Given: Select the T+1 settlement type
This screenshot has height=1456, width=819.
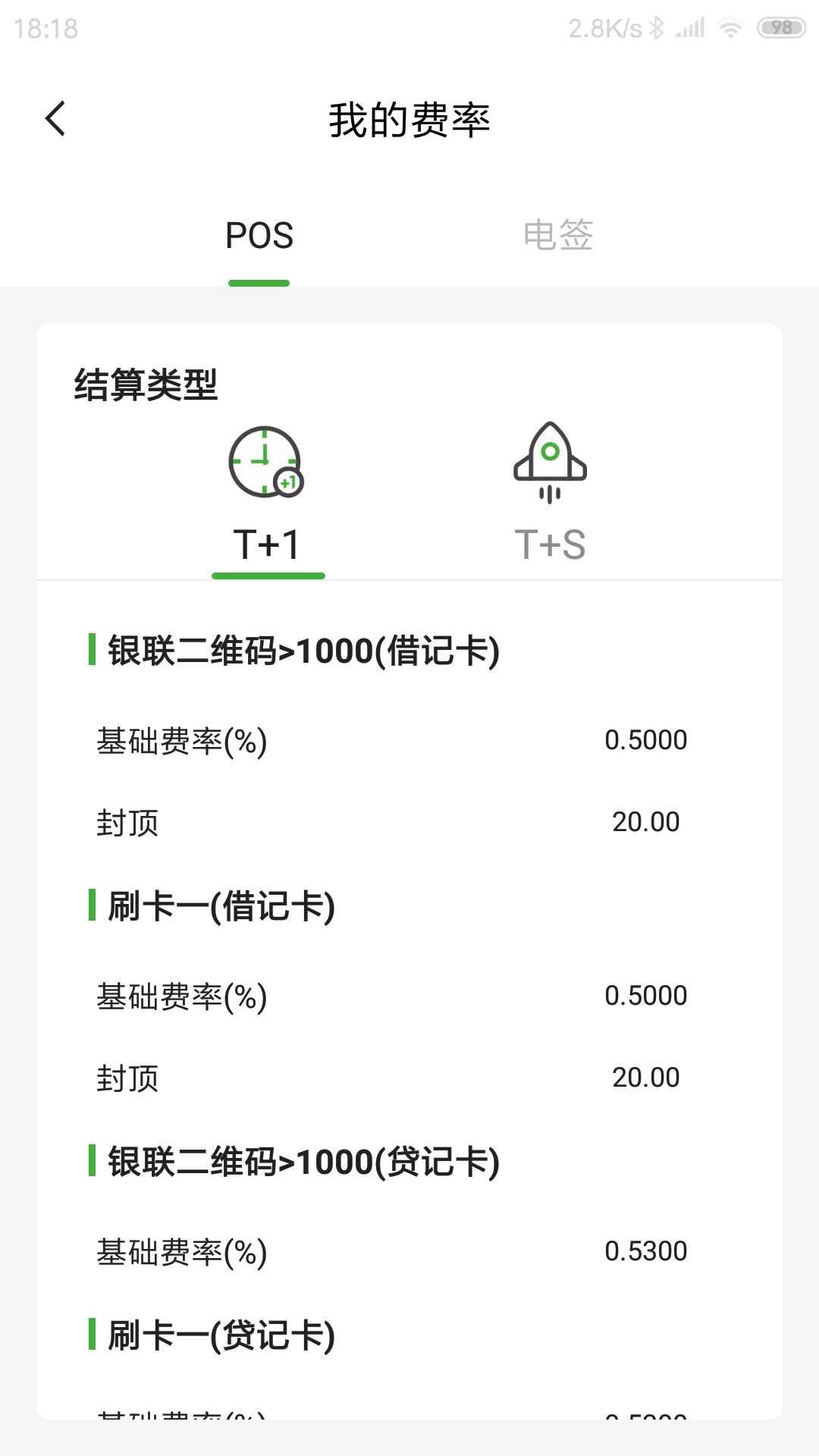Looking at the screenshot, I should [267, 542].
